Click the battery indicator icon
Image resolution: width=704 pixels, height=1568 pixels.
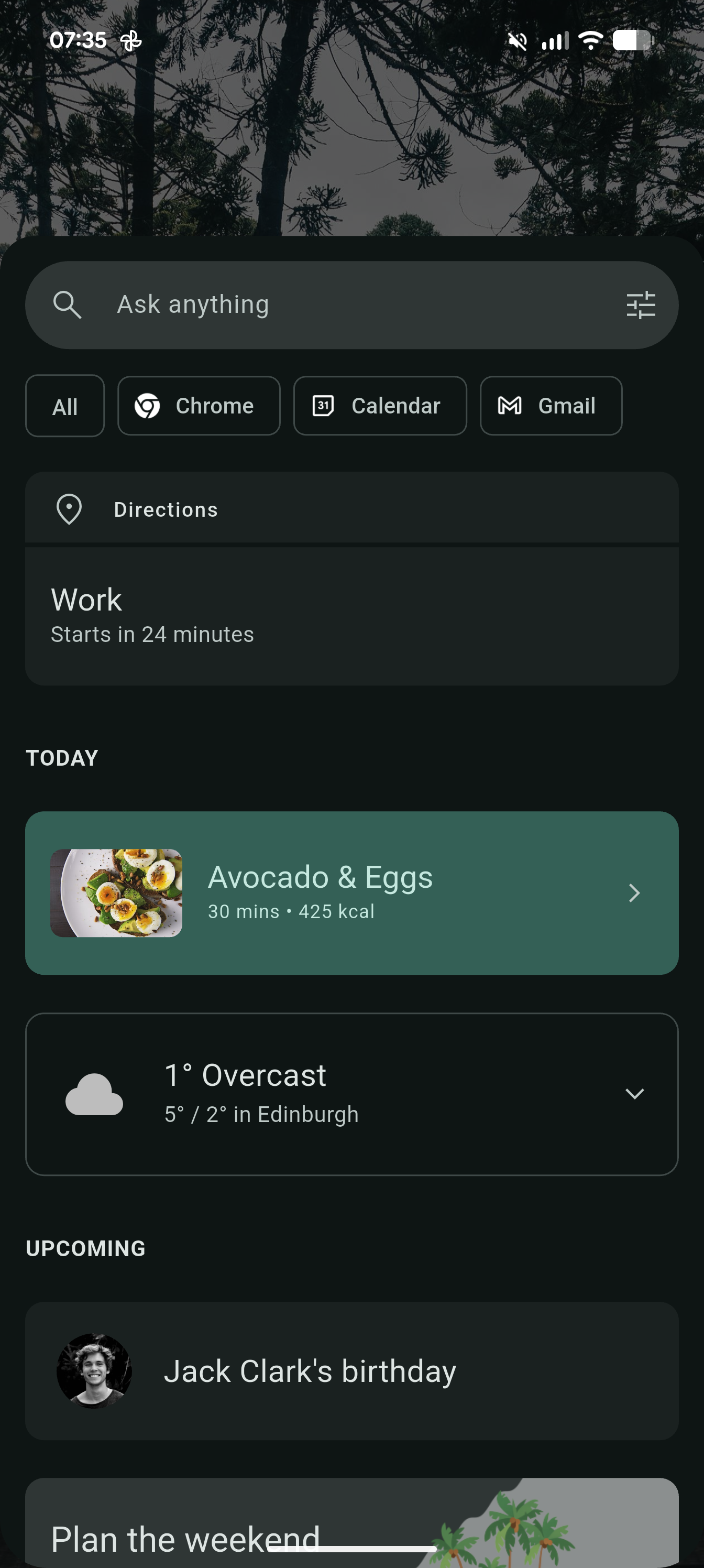[x=630, y=40]
